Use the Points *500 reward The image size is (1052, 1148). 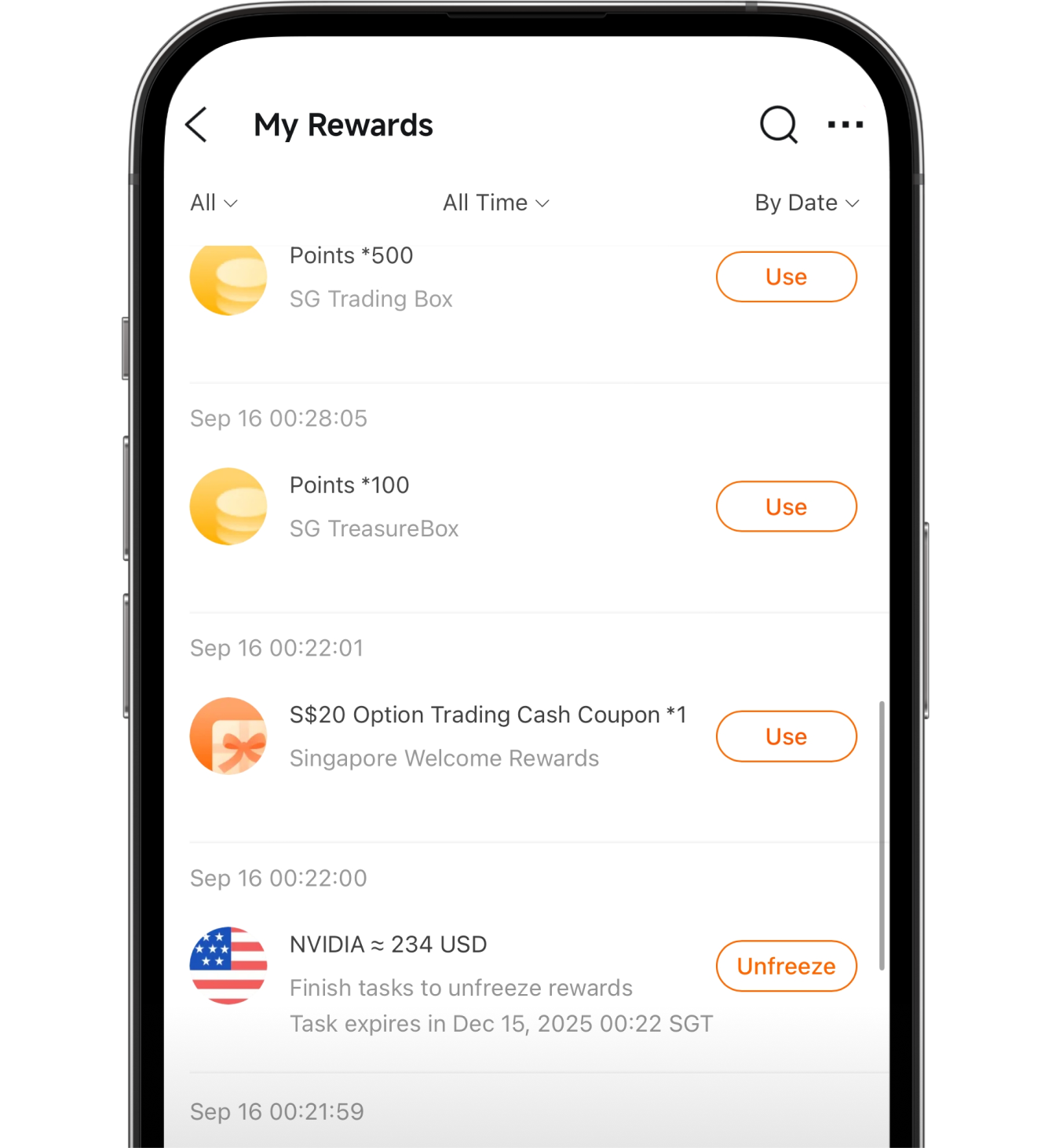click(786, 277)
